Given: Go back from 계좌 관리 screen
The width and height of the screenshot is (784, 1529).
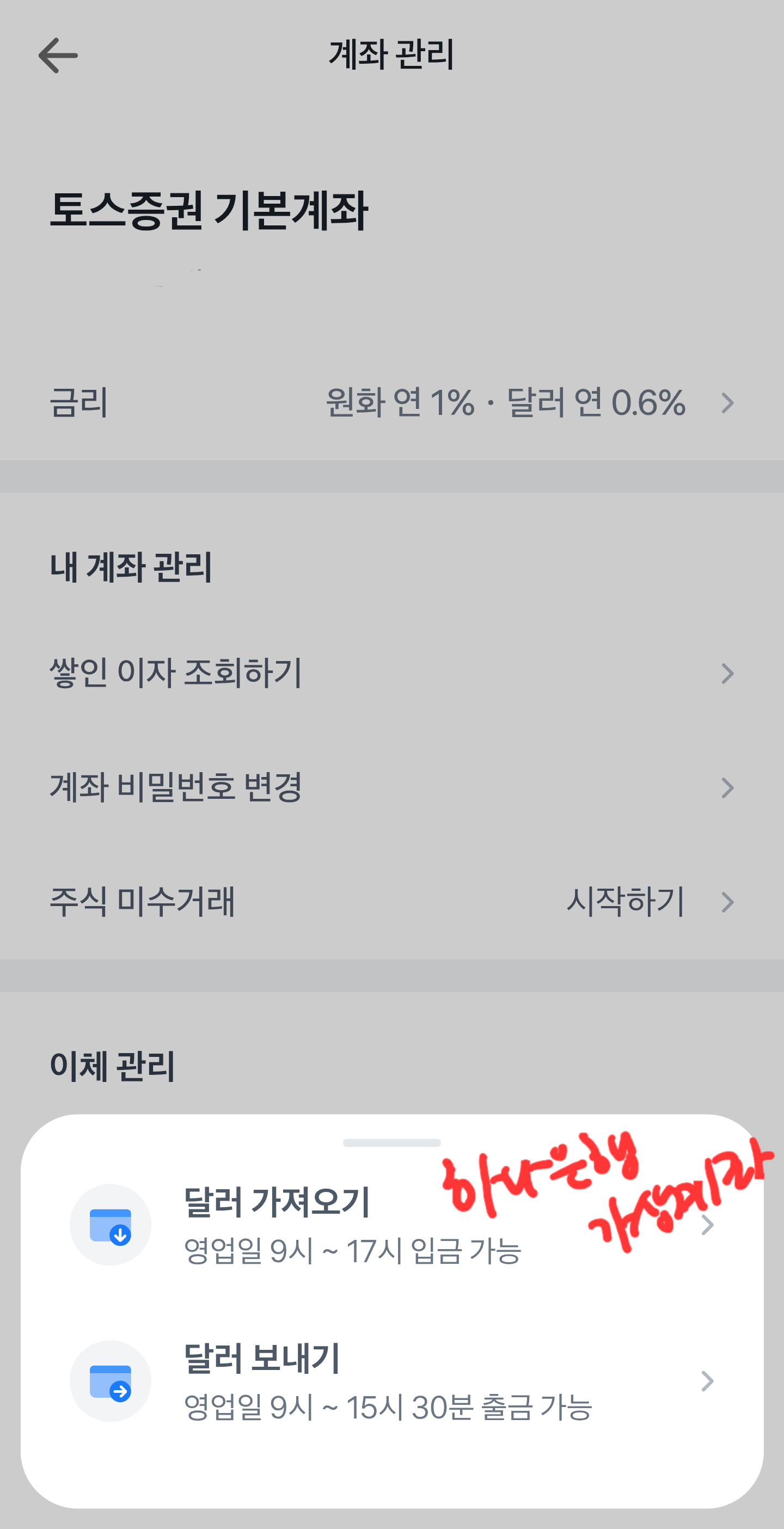Looking at the screenshot, I should 58,55.
